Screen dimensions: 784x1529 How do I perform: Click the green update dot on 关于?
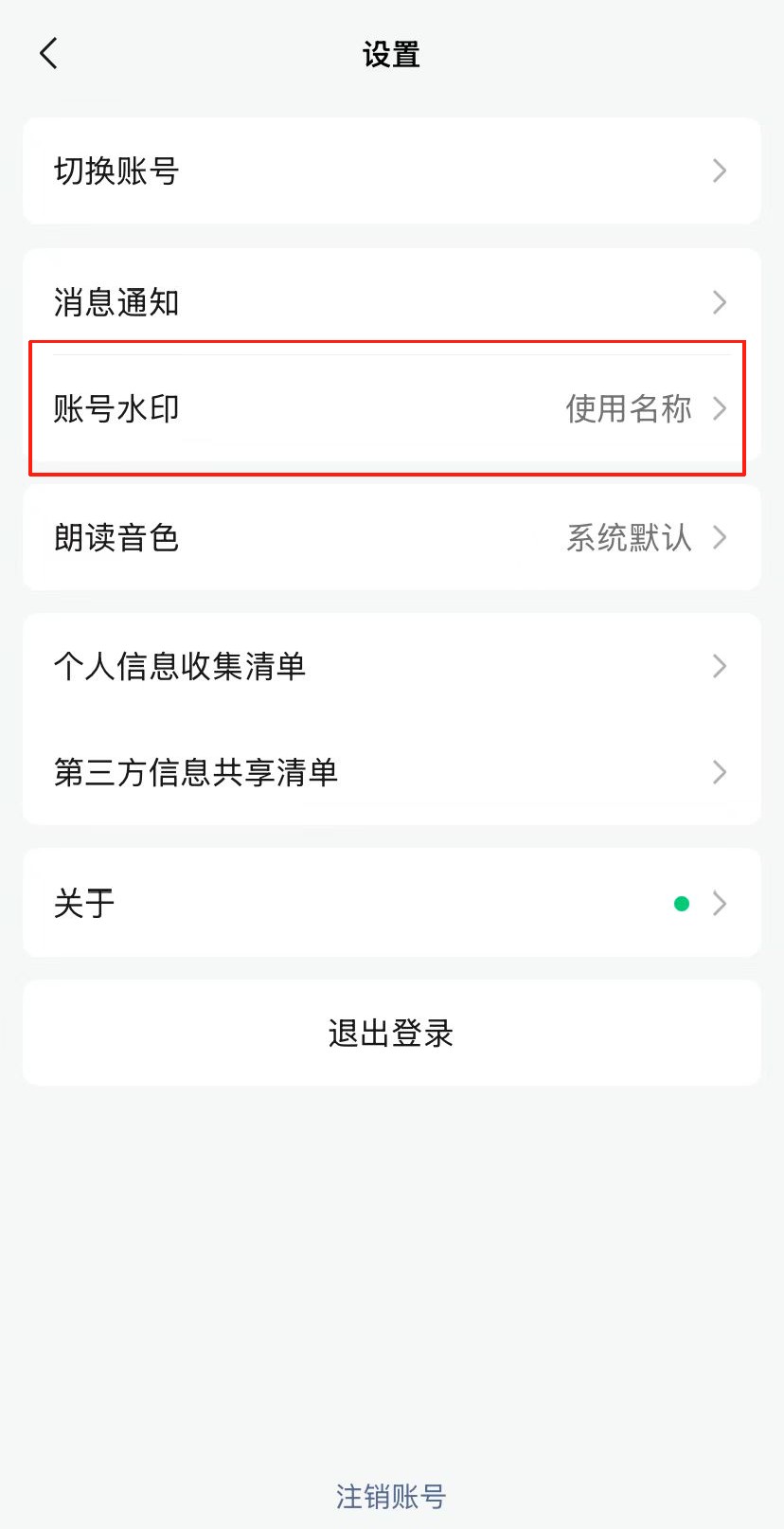tap(683, 903)
